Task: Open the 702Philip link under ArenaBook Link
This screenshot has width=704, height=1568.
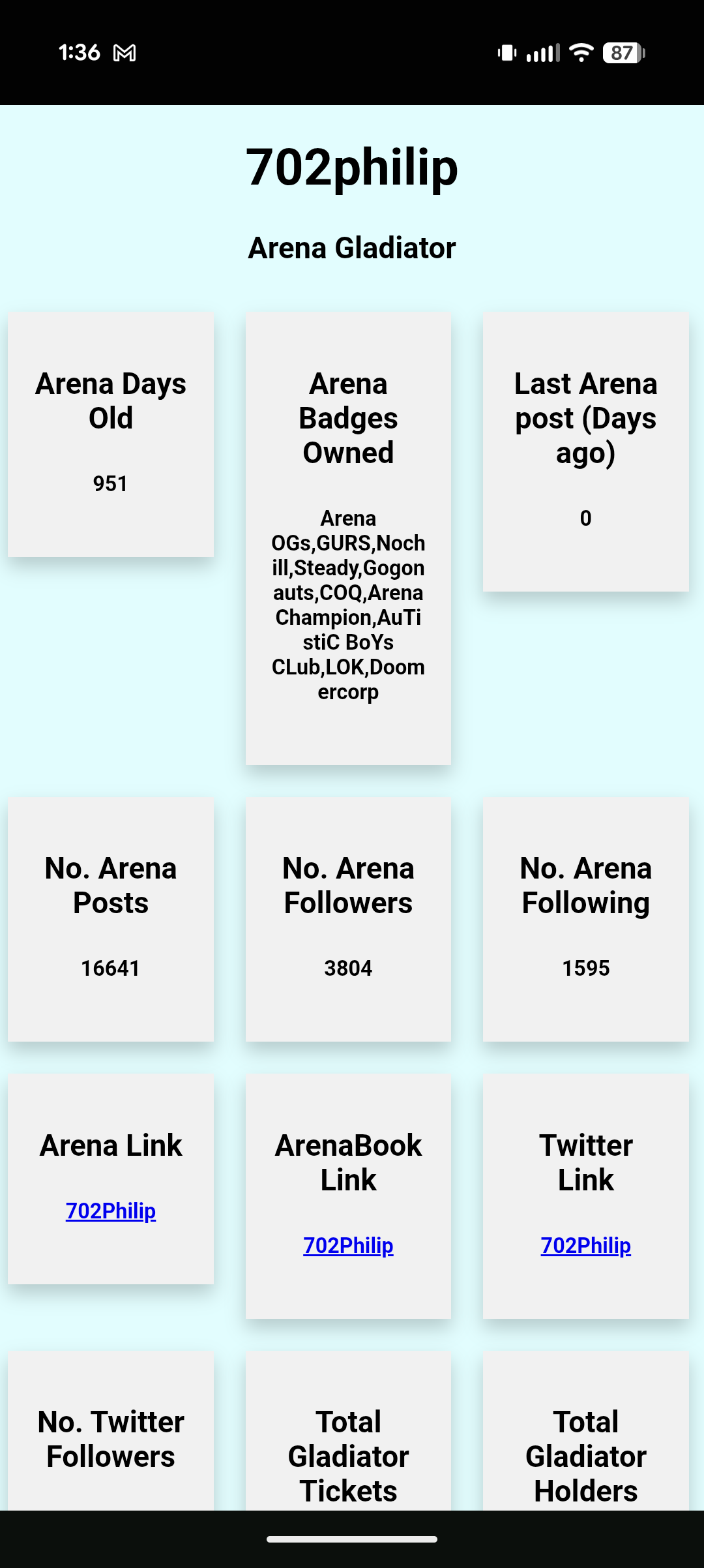Action: pyautogui.click(x=348, y=1246)
